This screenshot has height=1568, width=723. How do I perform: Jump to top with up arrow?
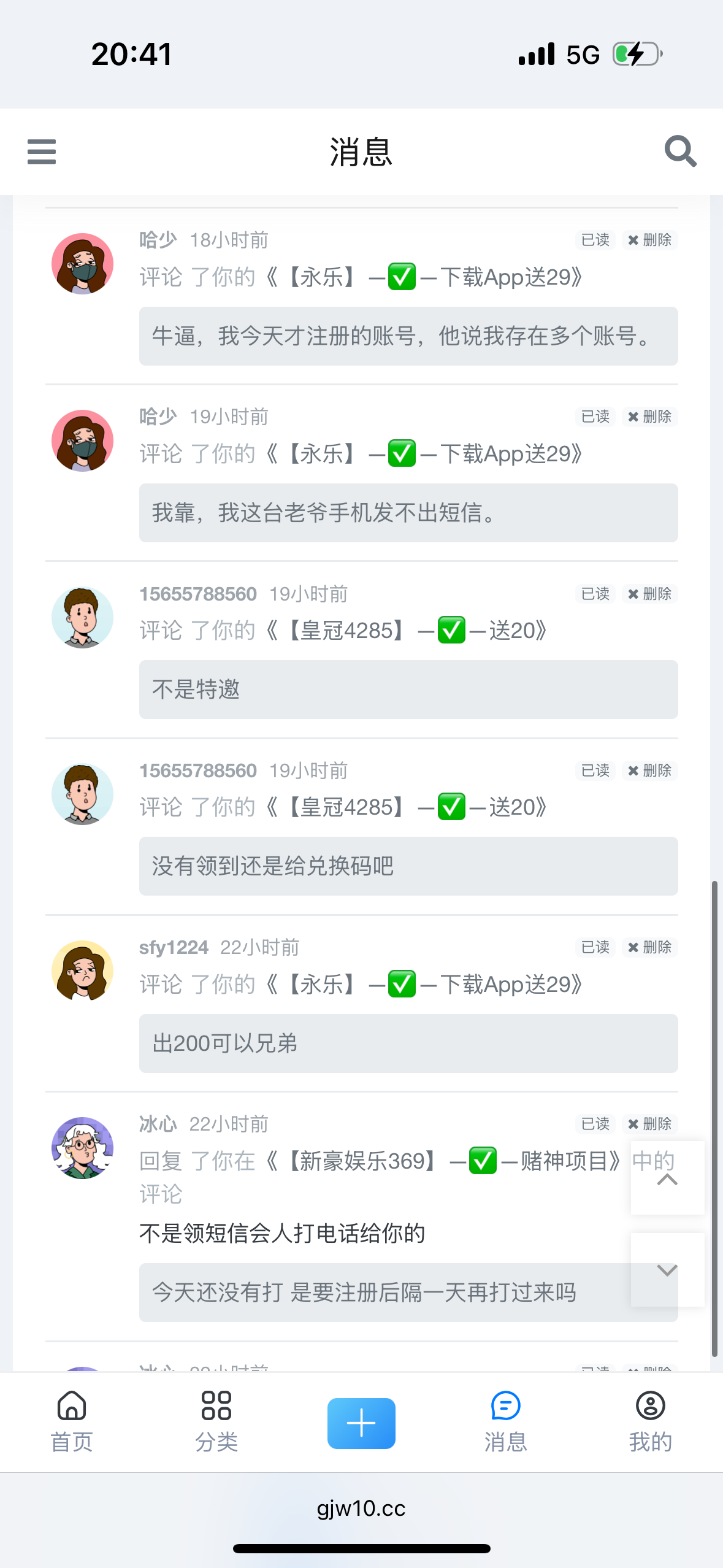(667, 1179)
